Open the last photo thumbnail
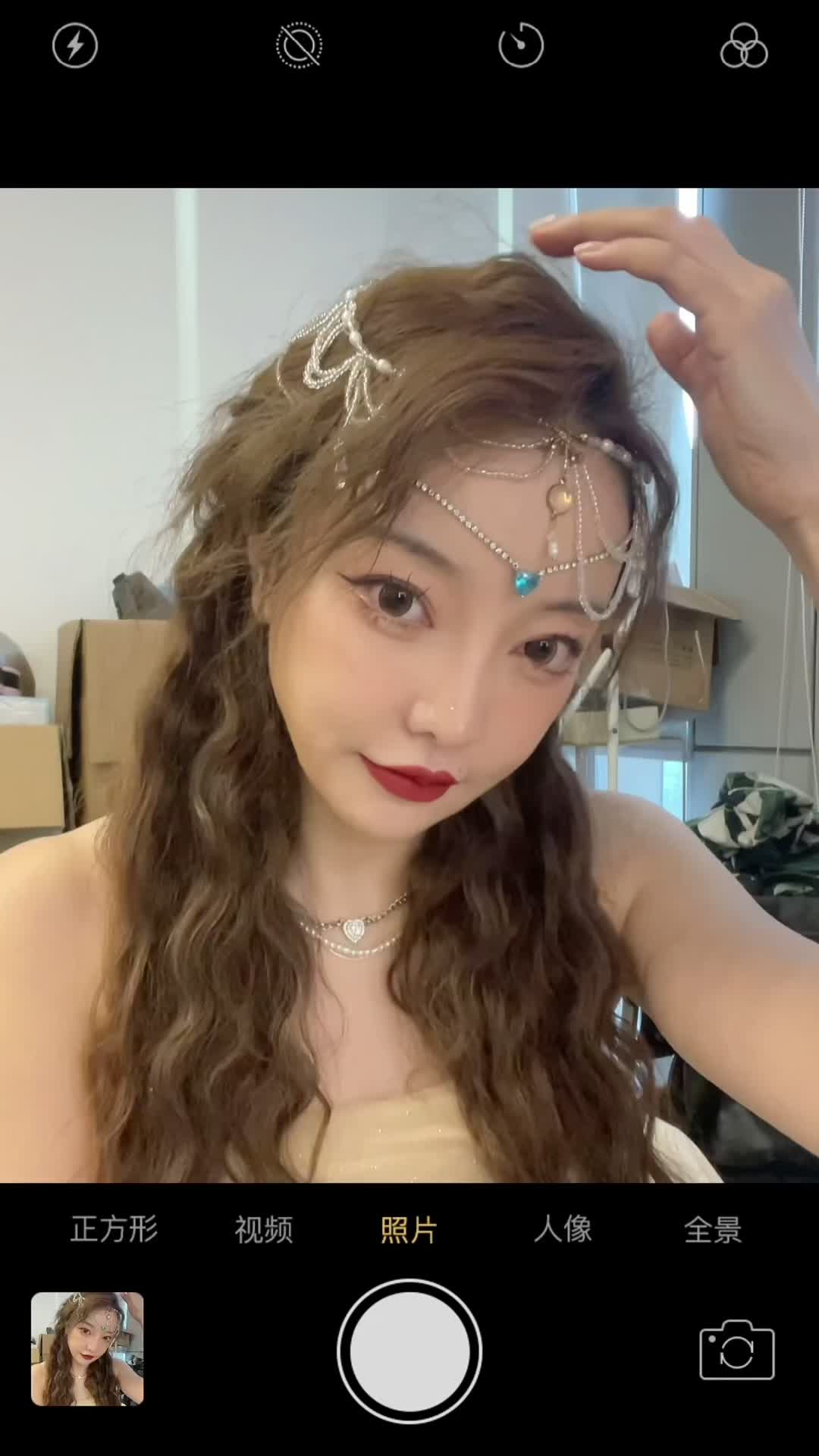 click(87, 1349)
